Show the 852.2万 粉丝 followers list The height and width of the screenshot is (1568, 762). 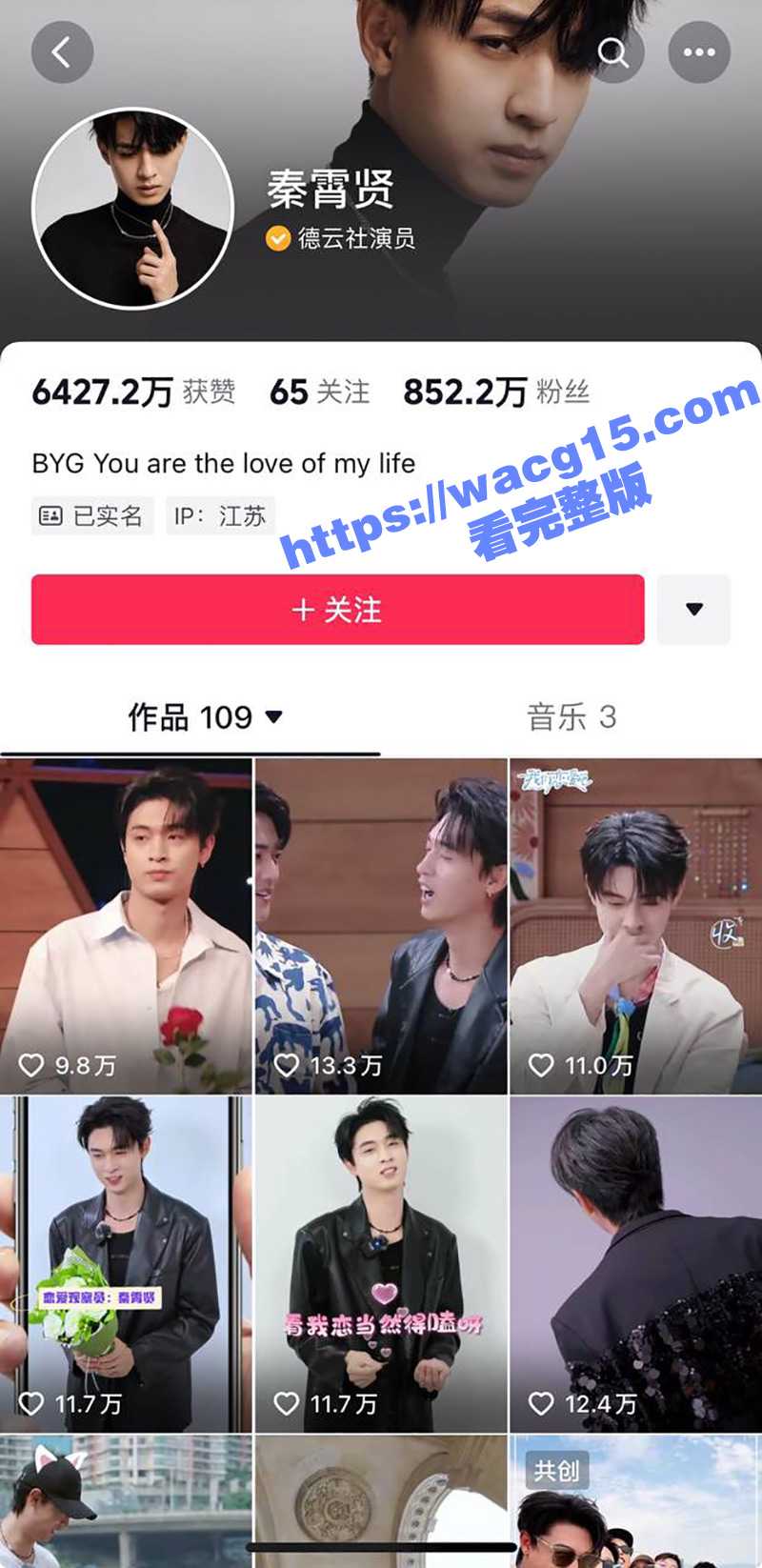[496, 392]
